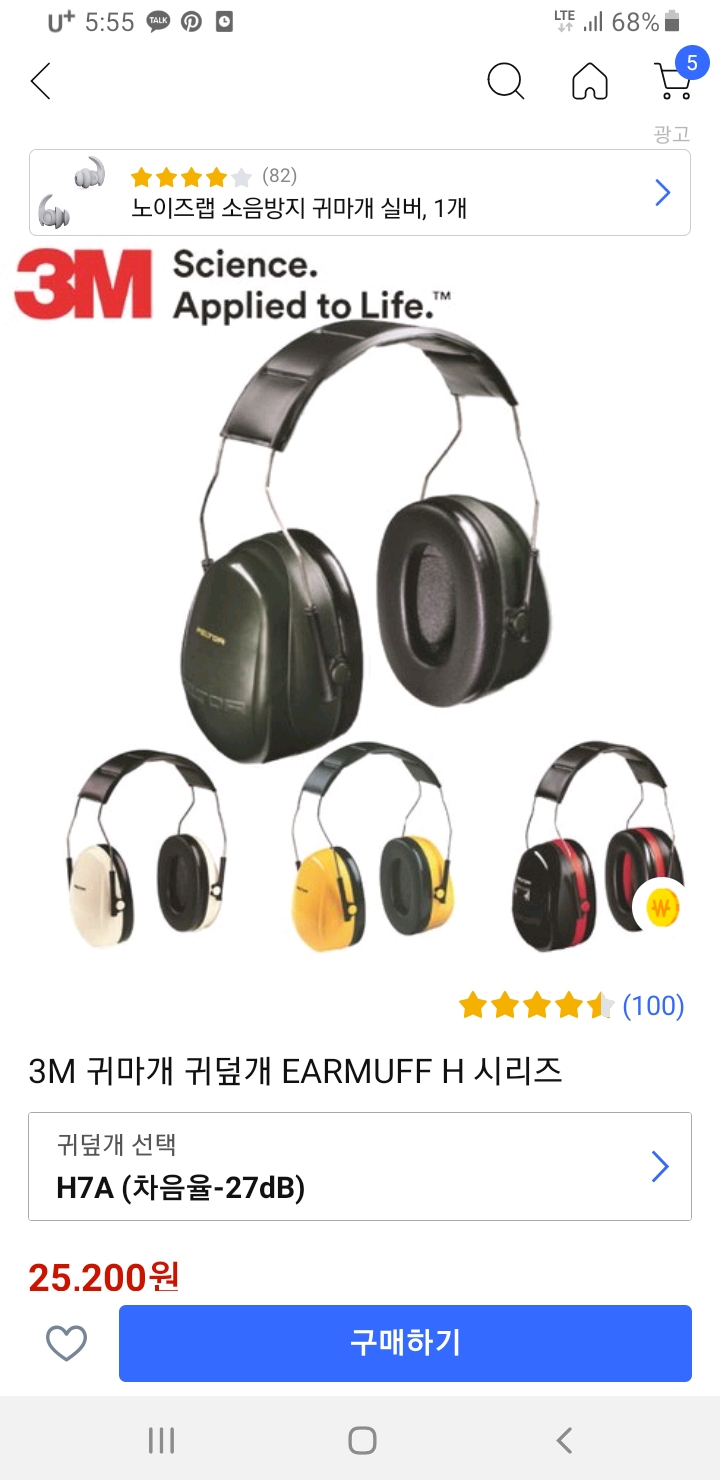Expand the 귀덮개 선택 option selector

tap(360, 1166)
